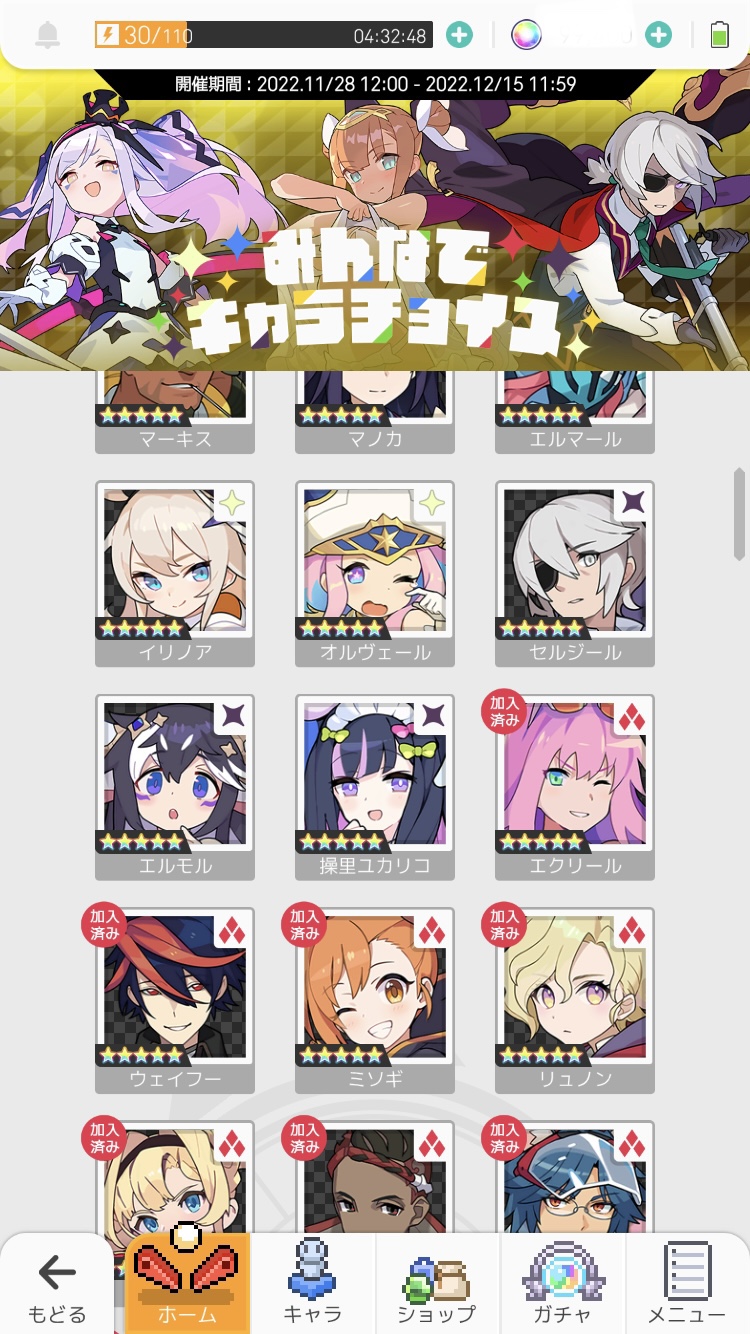Screen dimensions: 750x1334
Task: Tap the plus button beside the rainbow orb
Action: click(x=658, y=35)
